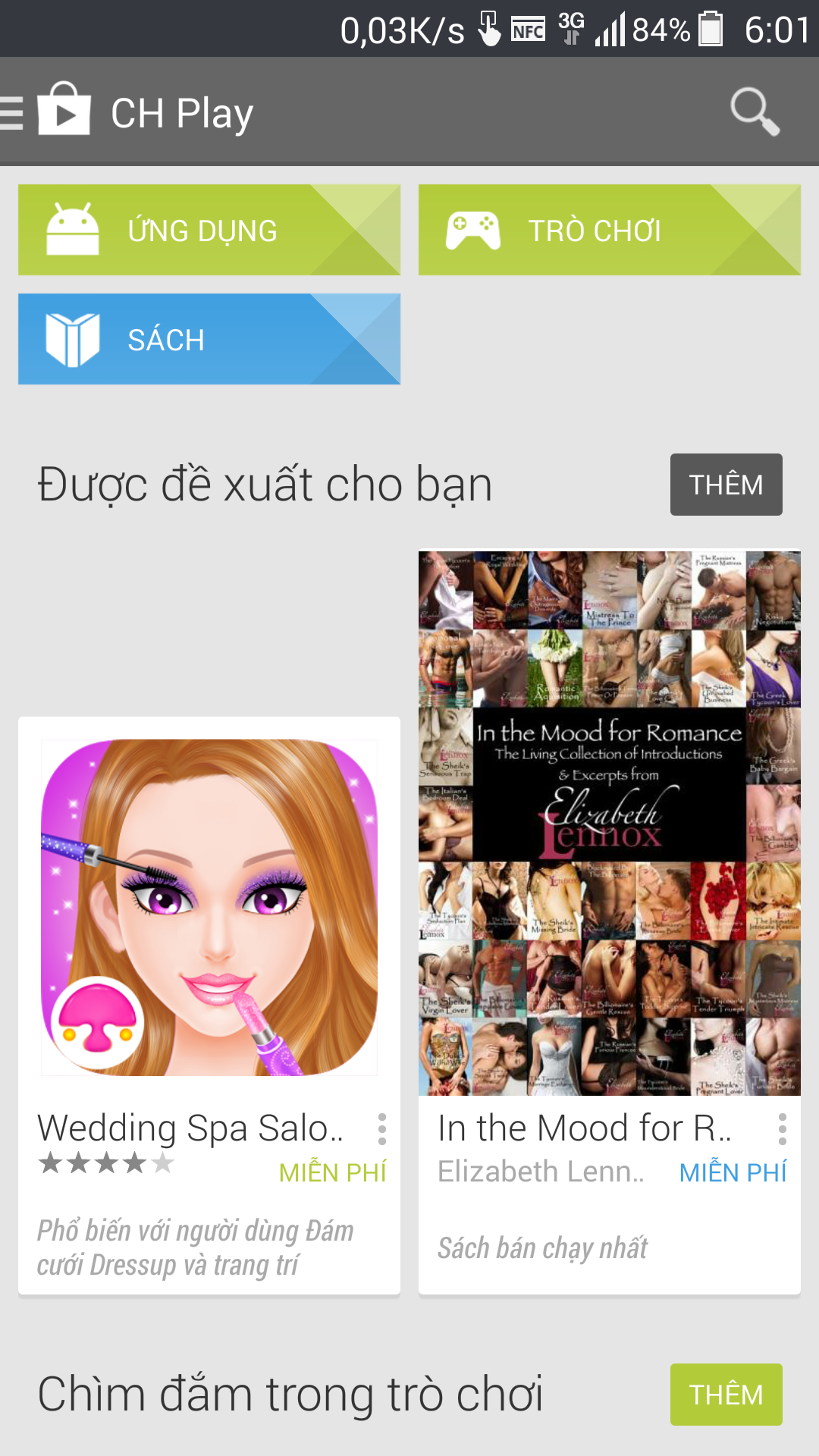Open the search icon in CH Play
The width and height of the screenshot is (819, 1456).
pos(754,112)
